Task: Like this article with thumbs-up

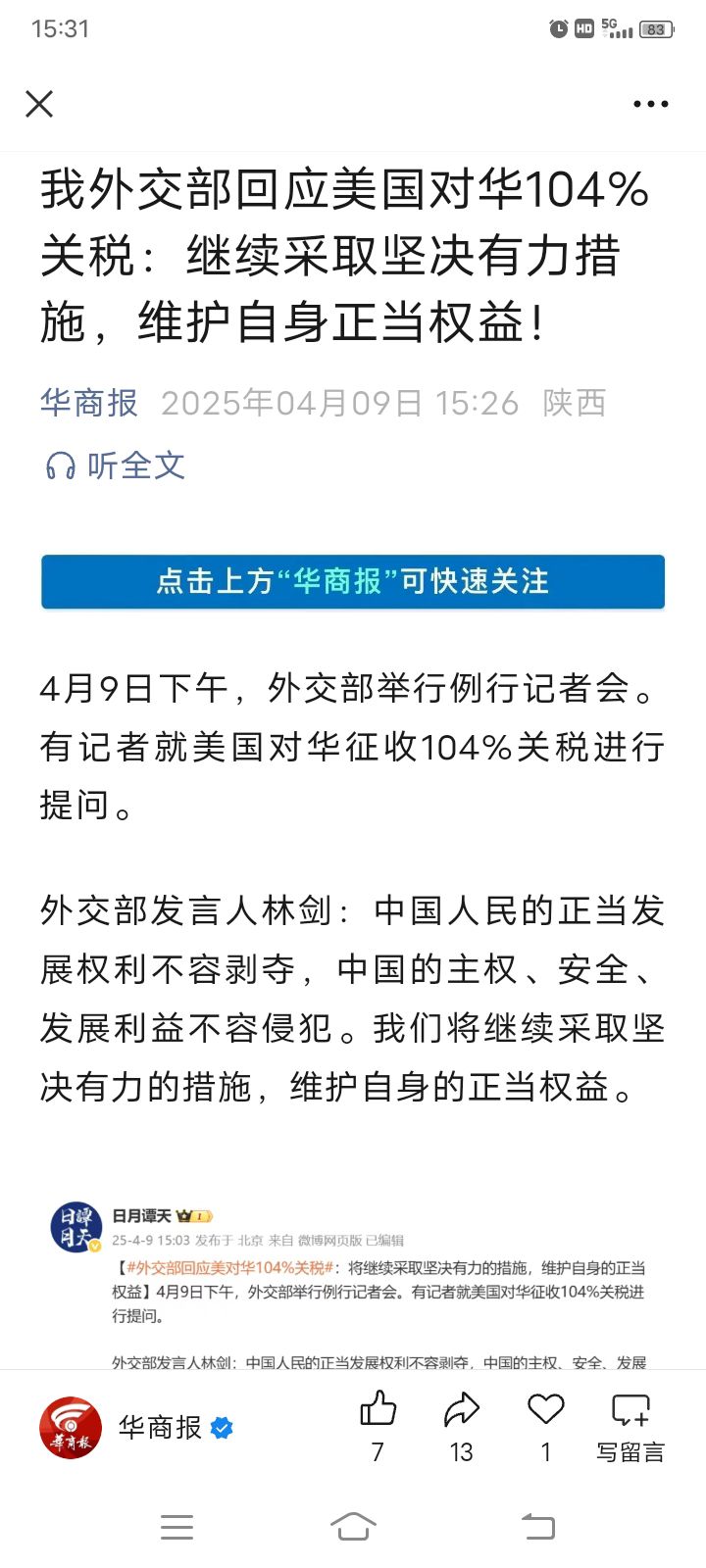Action: tap(378, 1426)
